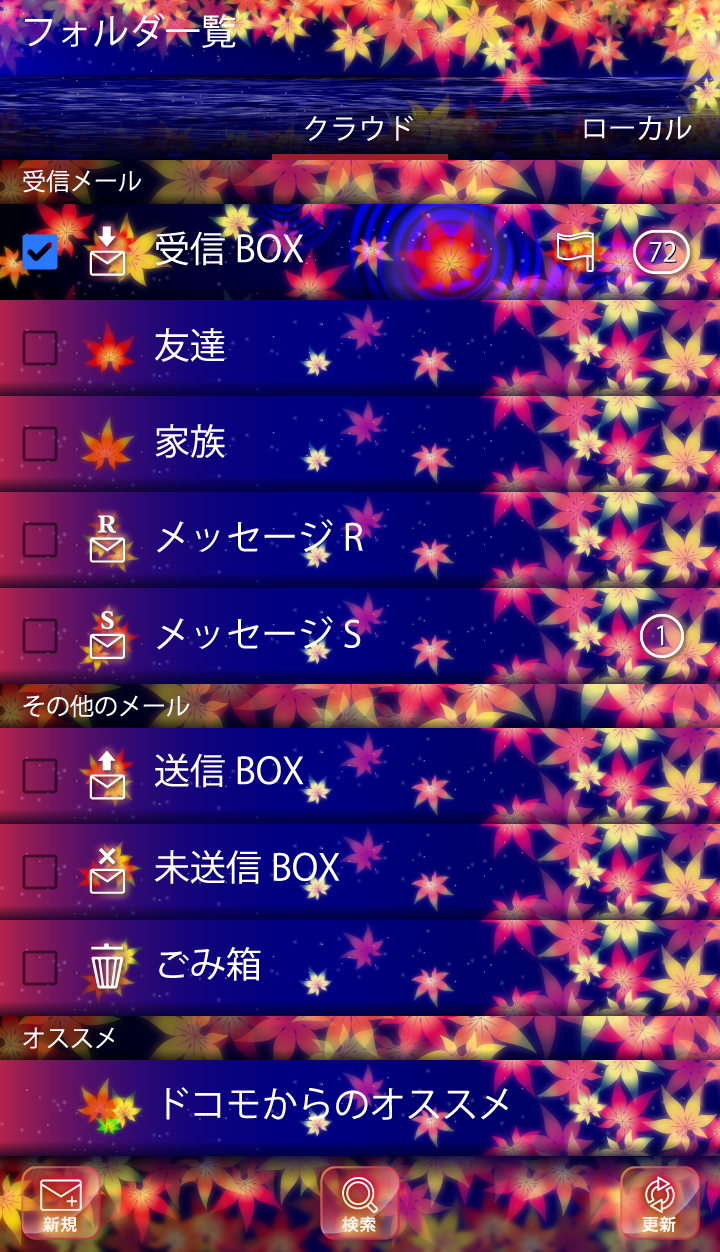Select the 友達 folder checkbox
This screenshot has width=720, height=1252.
click(x=40, y=347)
